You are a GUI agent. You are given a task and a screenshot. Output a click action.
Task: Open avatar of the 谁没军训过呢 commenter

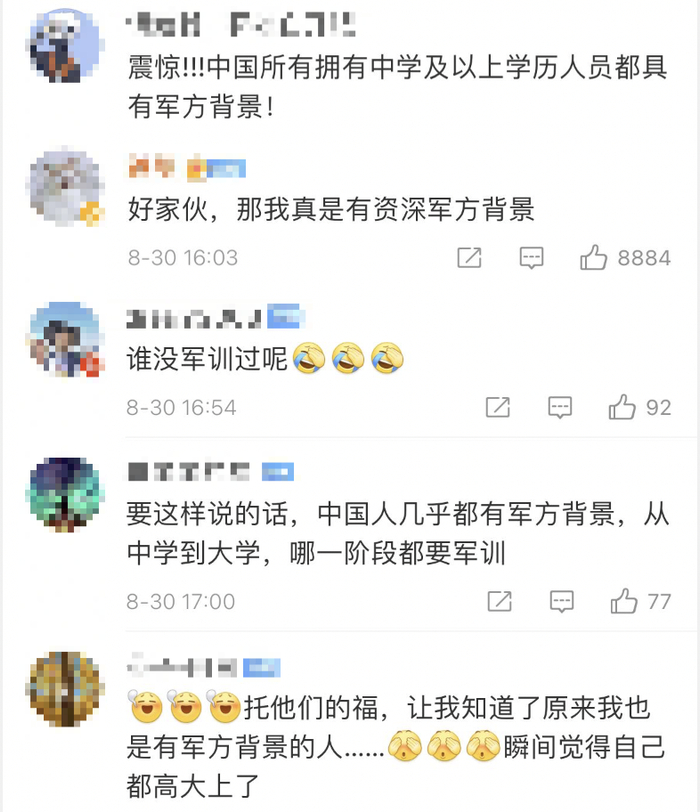(x=65, y=339)
